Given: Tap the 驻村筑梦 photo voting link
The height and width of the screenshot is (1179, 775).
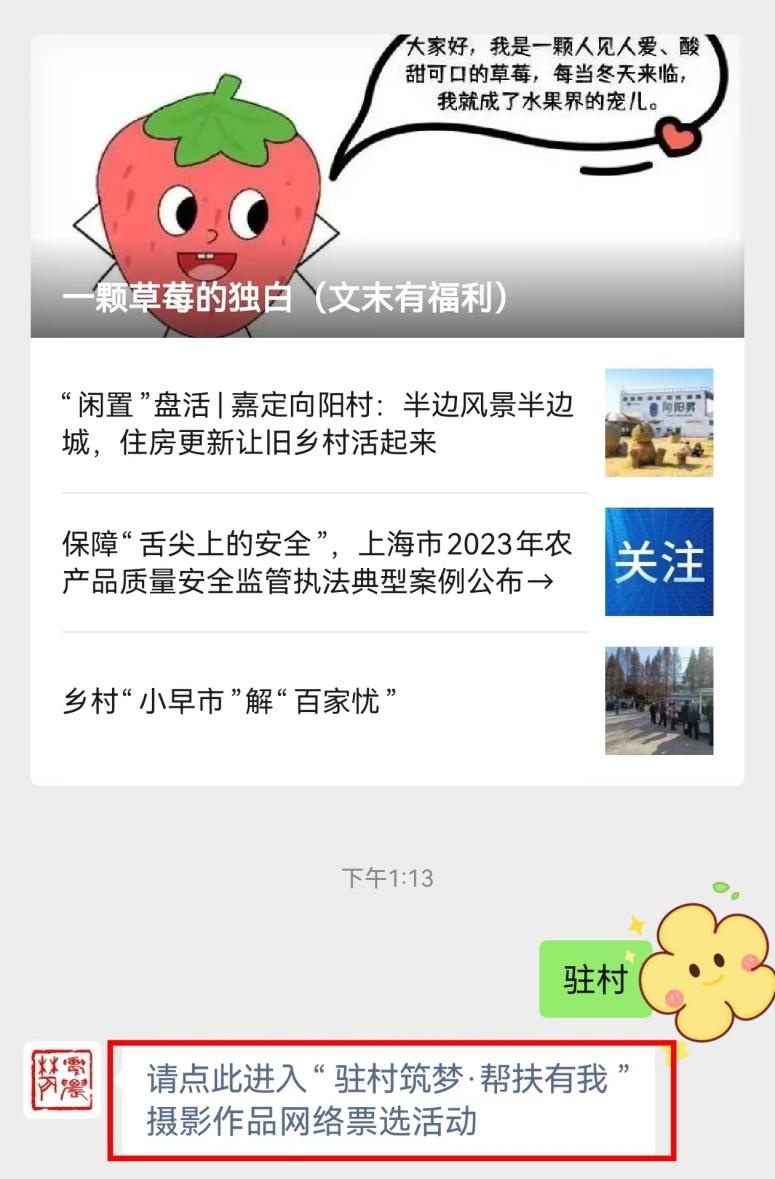Looking at the screenshot, I should 390,1100.
